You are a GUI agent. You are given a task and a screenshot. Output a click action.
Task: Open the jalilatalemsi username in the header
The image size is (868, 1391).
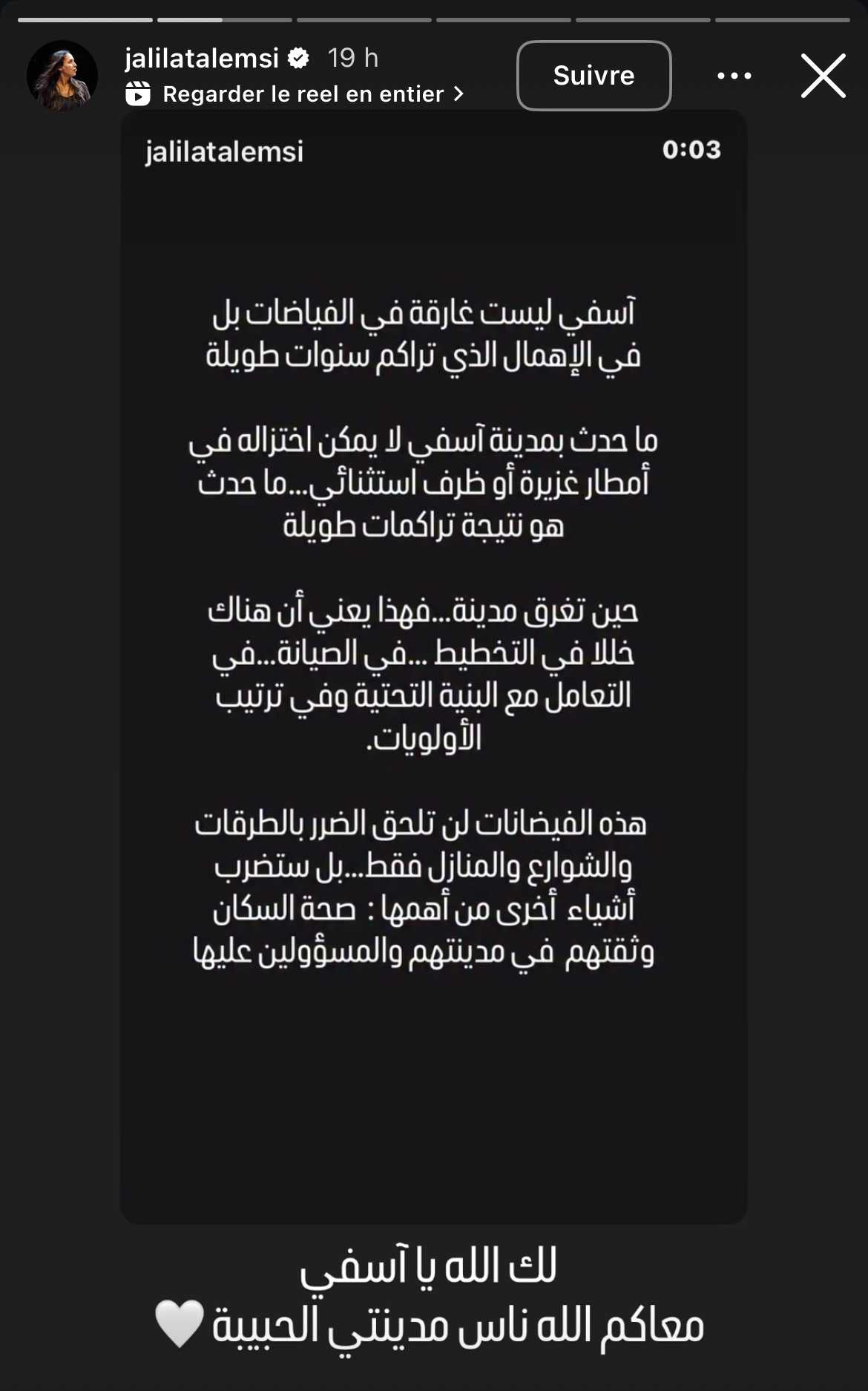coord(202,58)
